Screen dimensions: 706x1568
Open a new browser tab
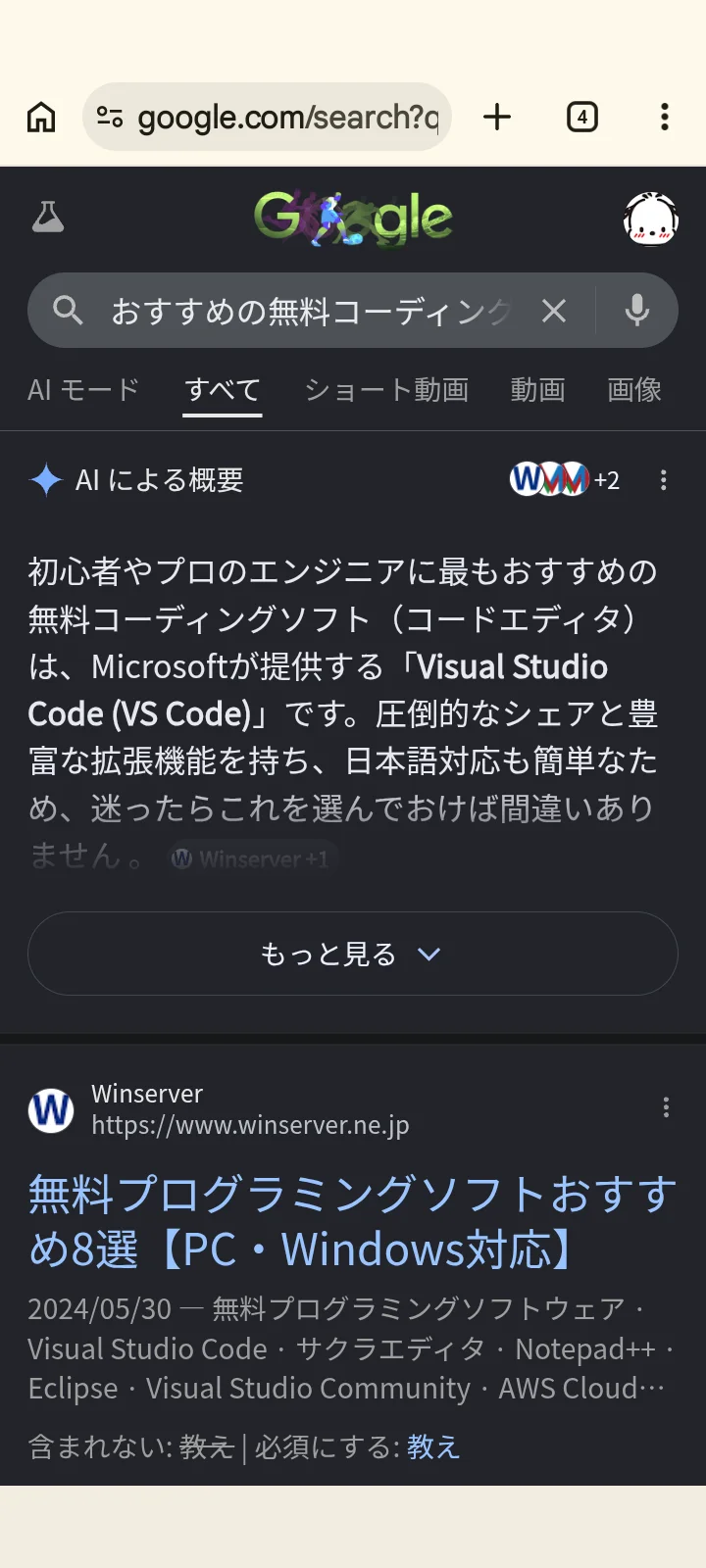click(x=497, y=117)
